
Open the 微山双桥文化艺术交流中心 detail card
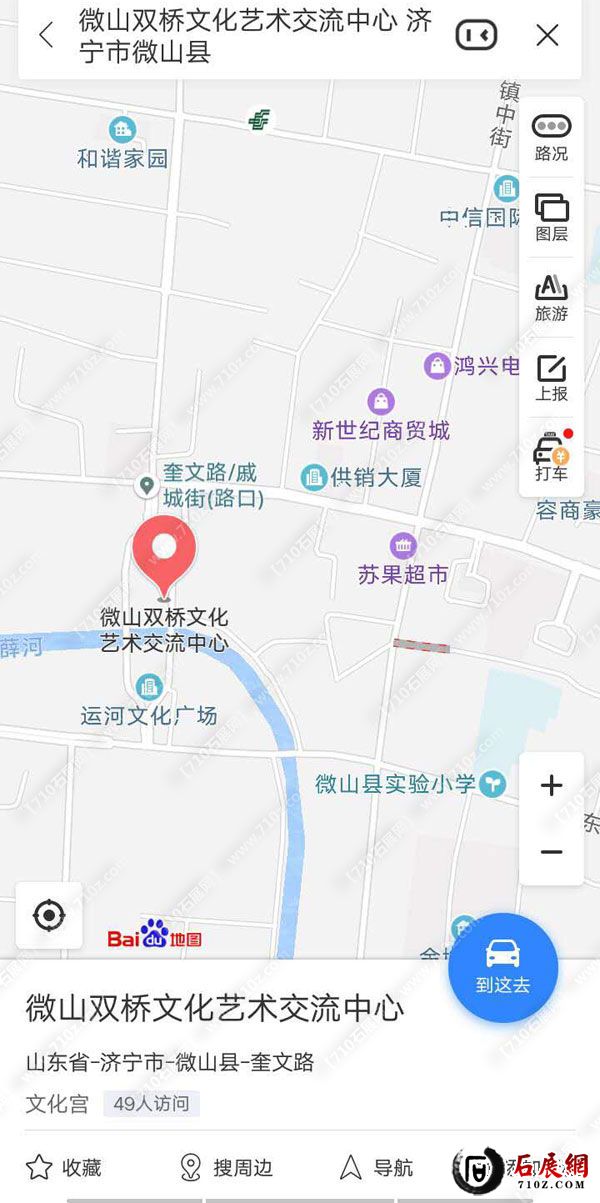(x=215, y=1008)
